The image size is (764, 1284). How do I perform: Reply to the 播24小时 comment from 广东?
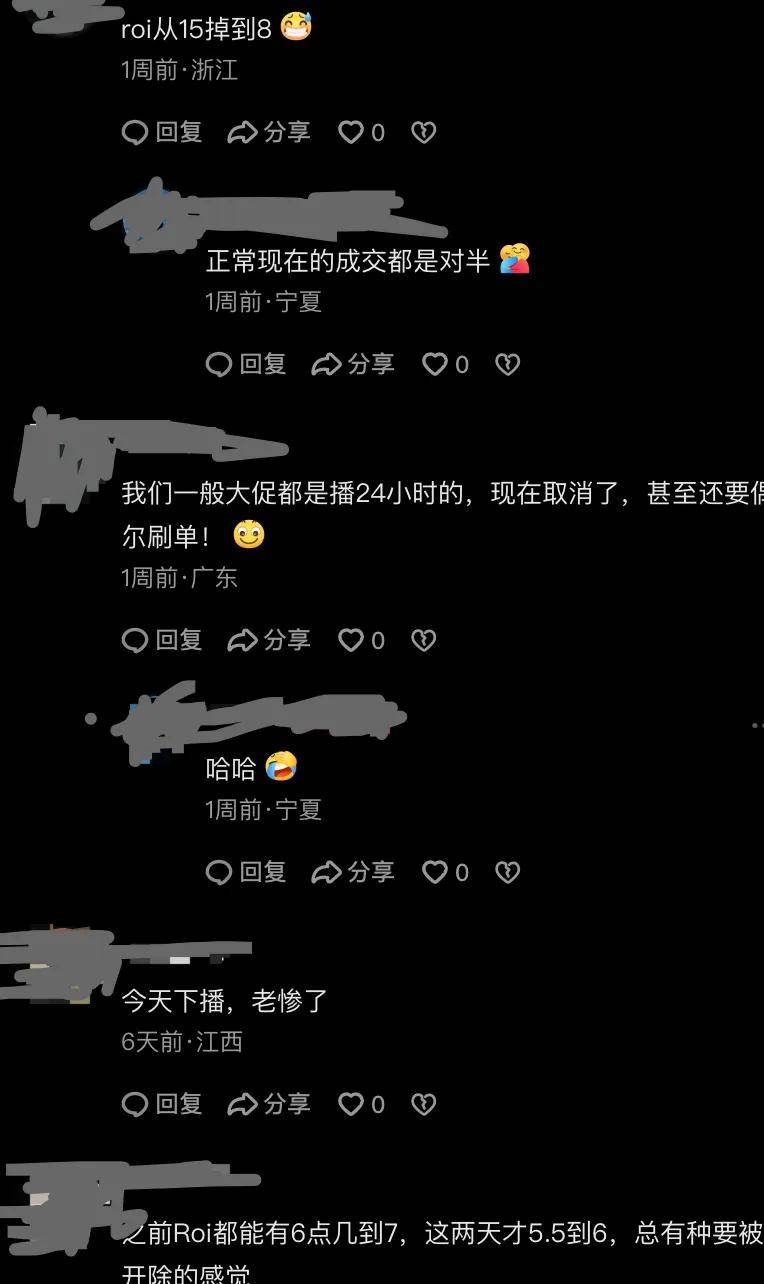161,640
